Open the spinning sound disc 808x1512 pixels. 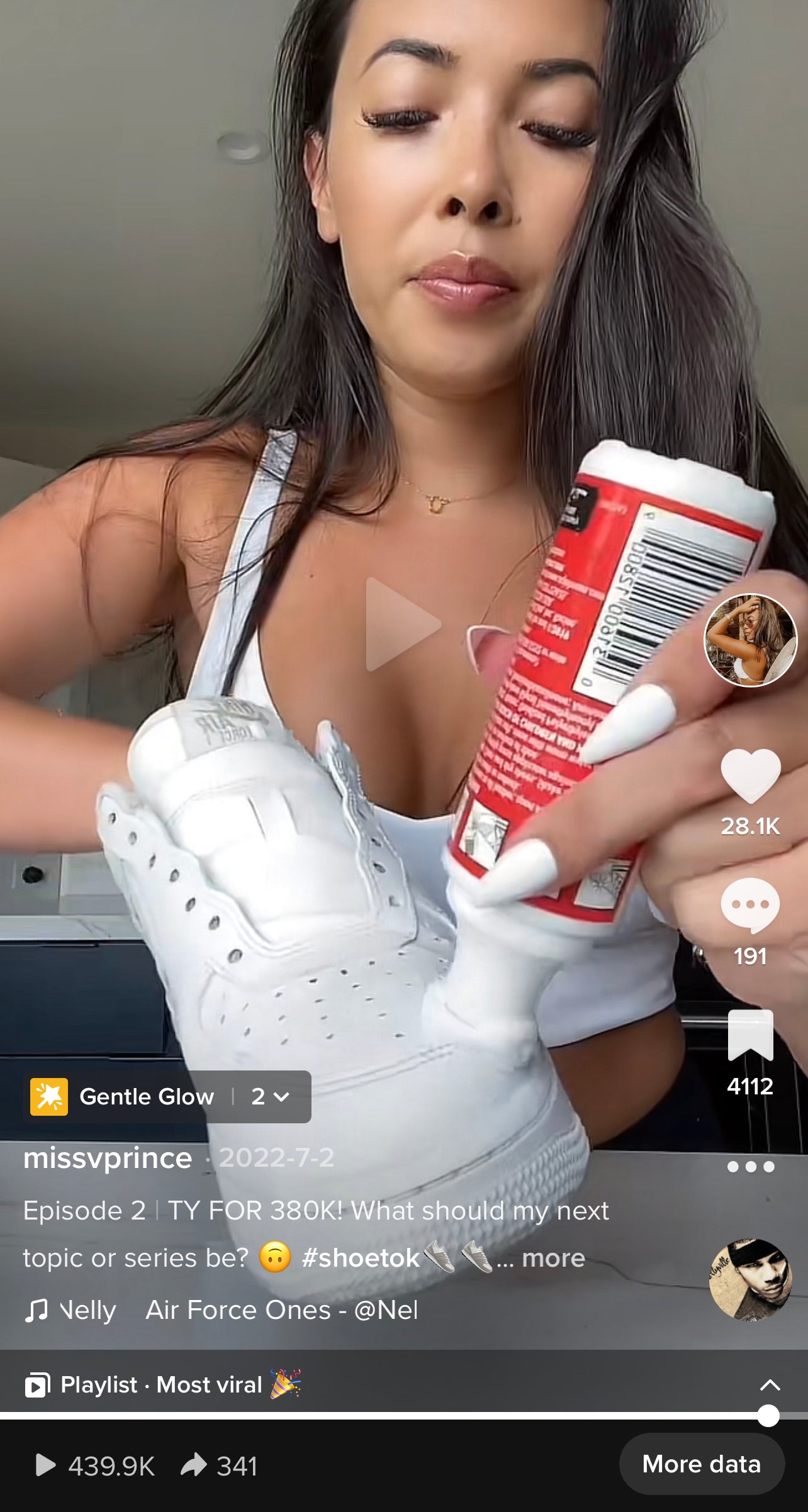[x=750, y=1280]
